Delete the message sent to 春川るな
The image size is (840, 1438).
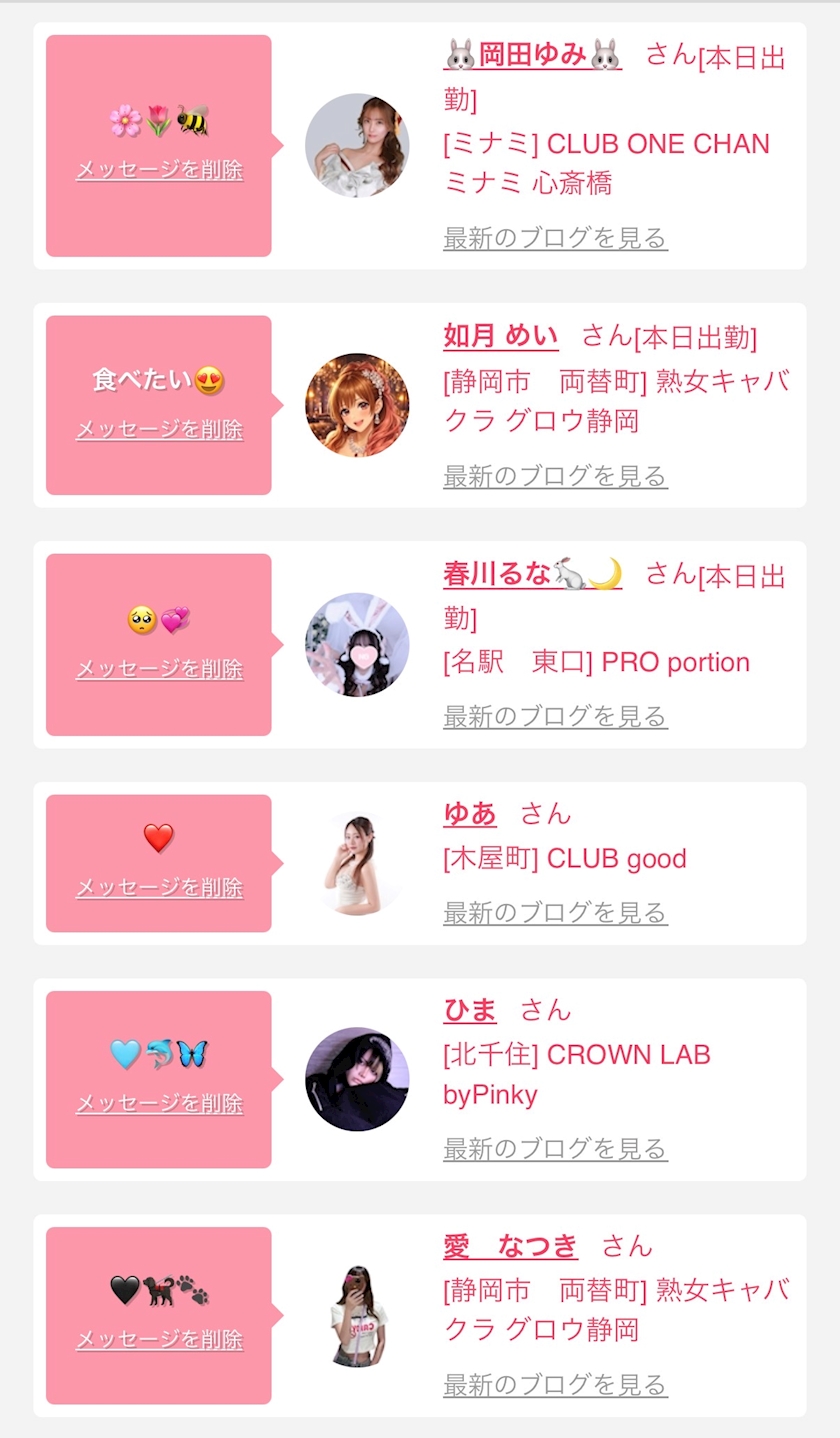click(159, 669)
